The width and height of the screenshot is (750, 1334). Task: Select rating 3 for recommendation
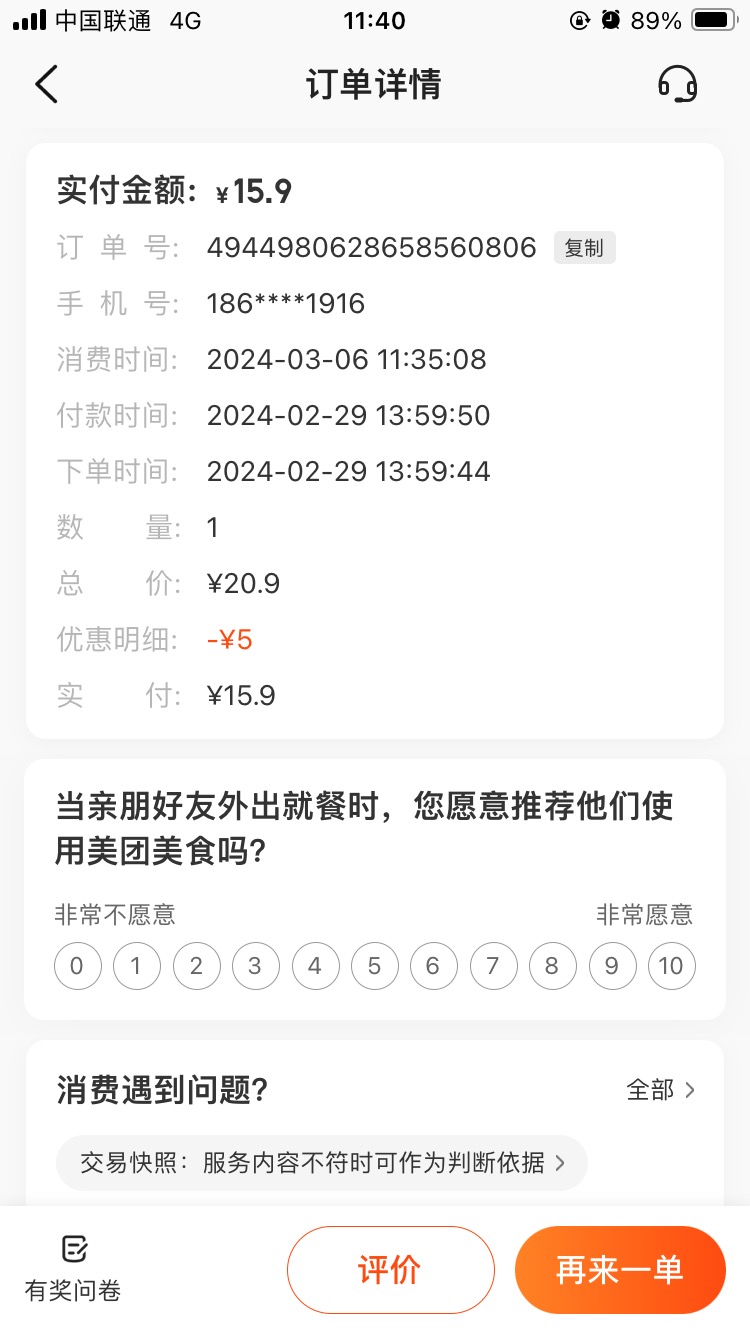[256, 966]
